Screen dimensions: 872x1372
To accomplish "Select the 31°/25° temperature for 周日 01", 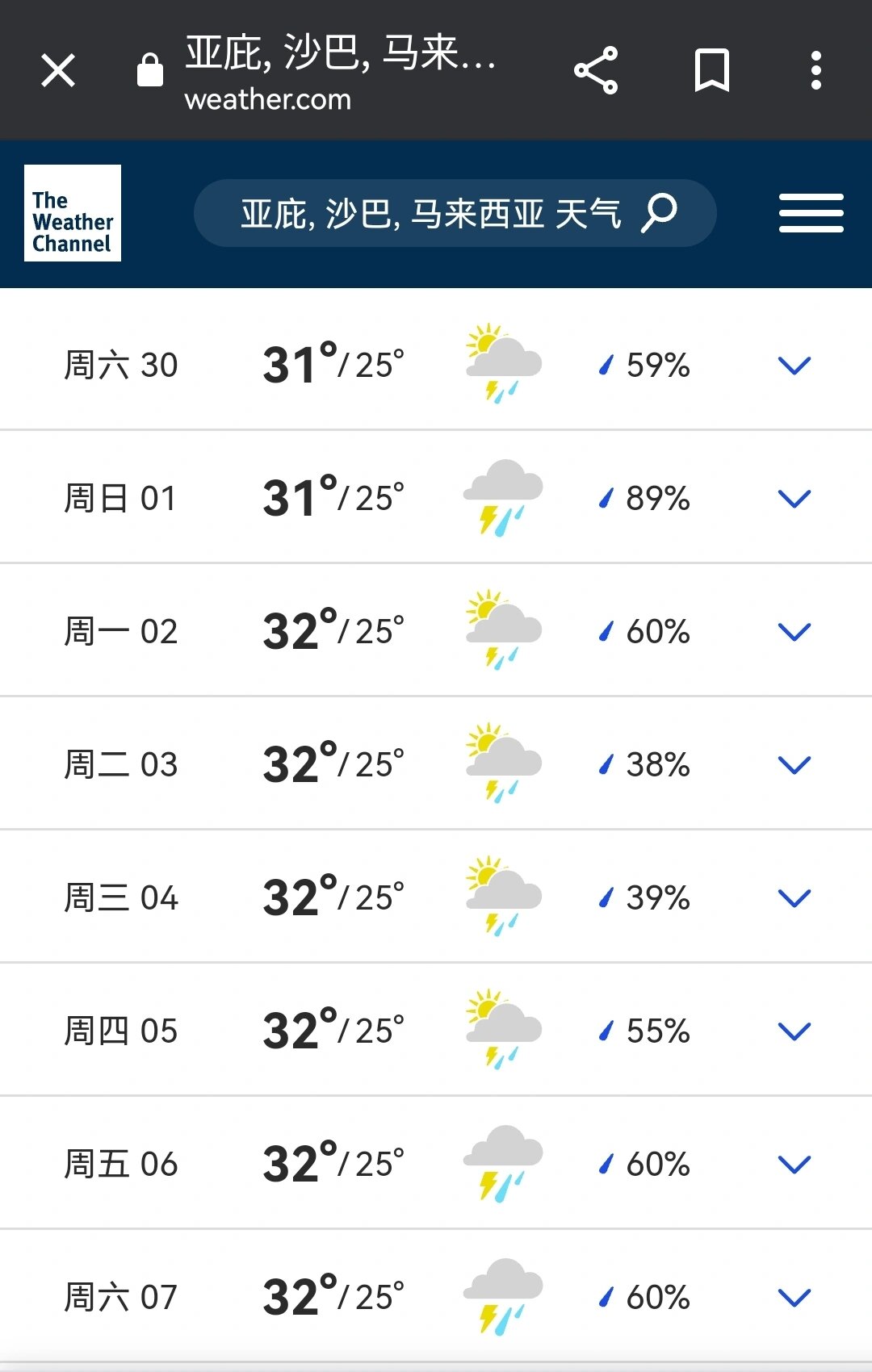I will point(333,497).
